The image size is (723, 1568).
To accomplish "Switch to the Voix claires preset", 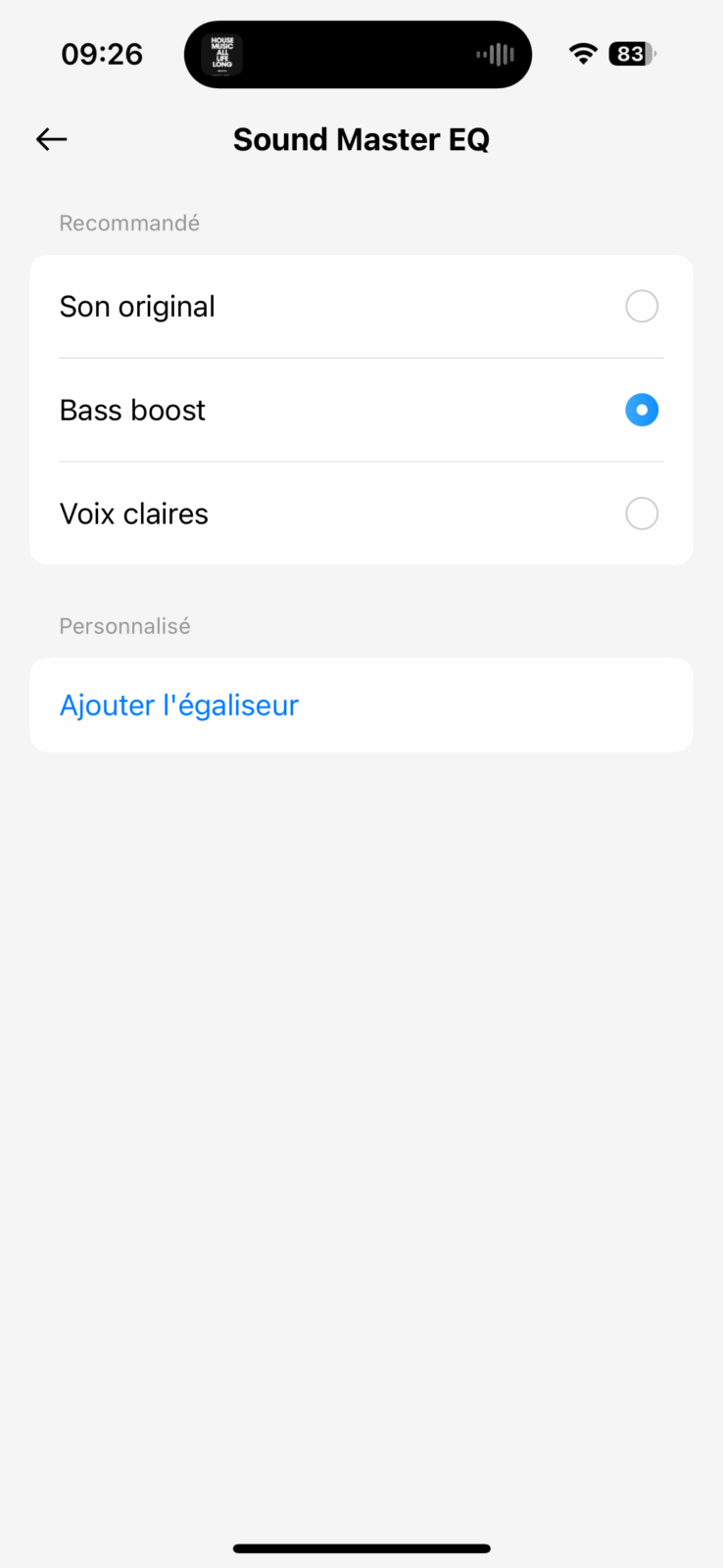I will coord(361,514).
